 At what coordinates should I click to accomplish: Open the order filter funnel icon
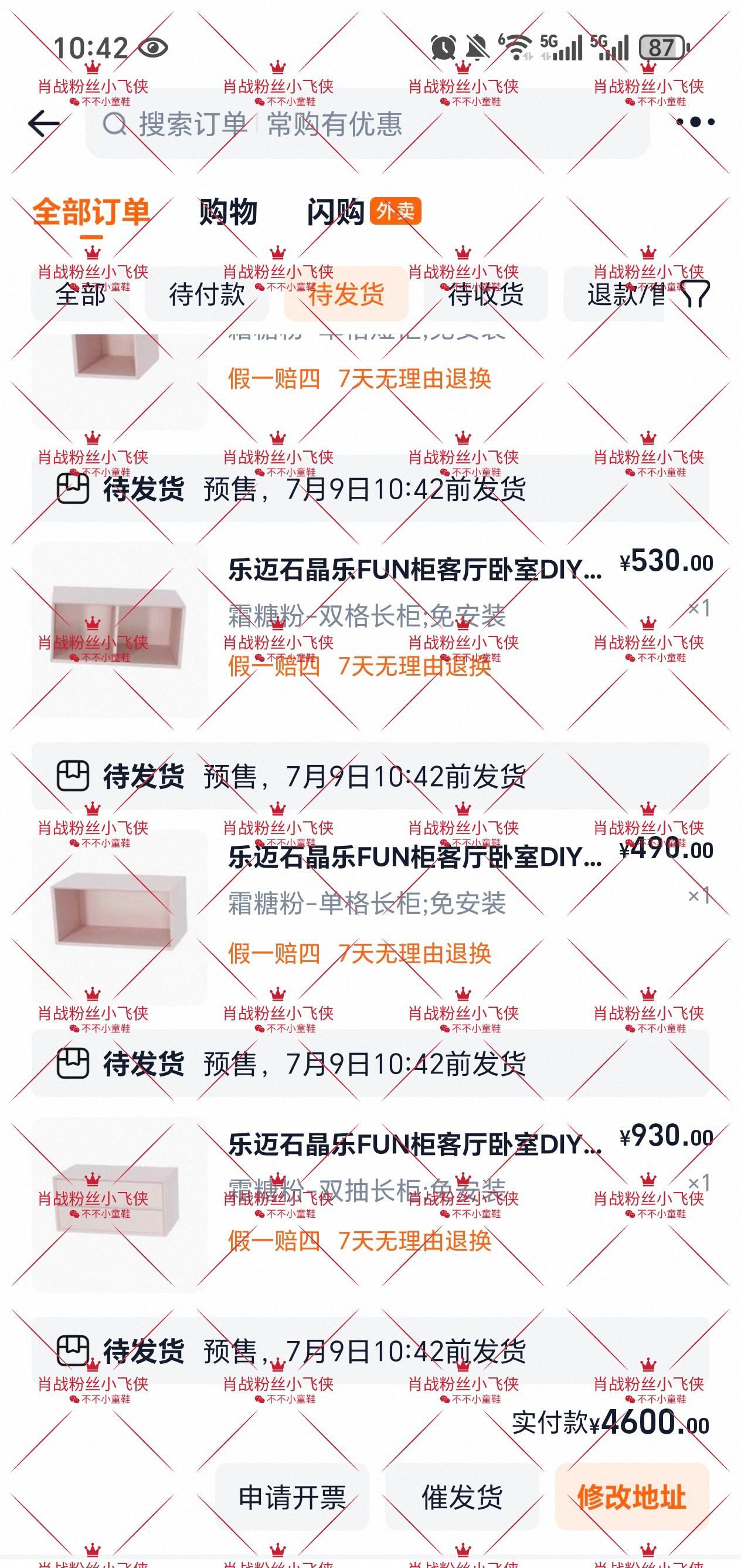(695, 294)
